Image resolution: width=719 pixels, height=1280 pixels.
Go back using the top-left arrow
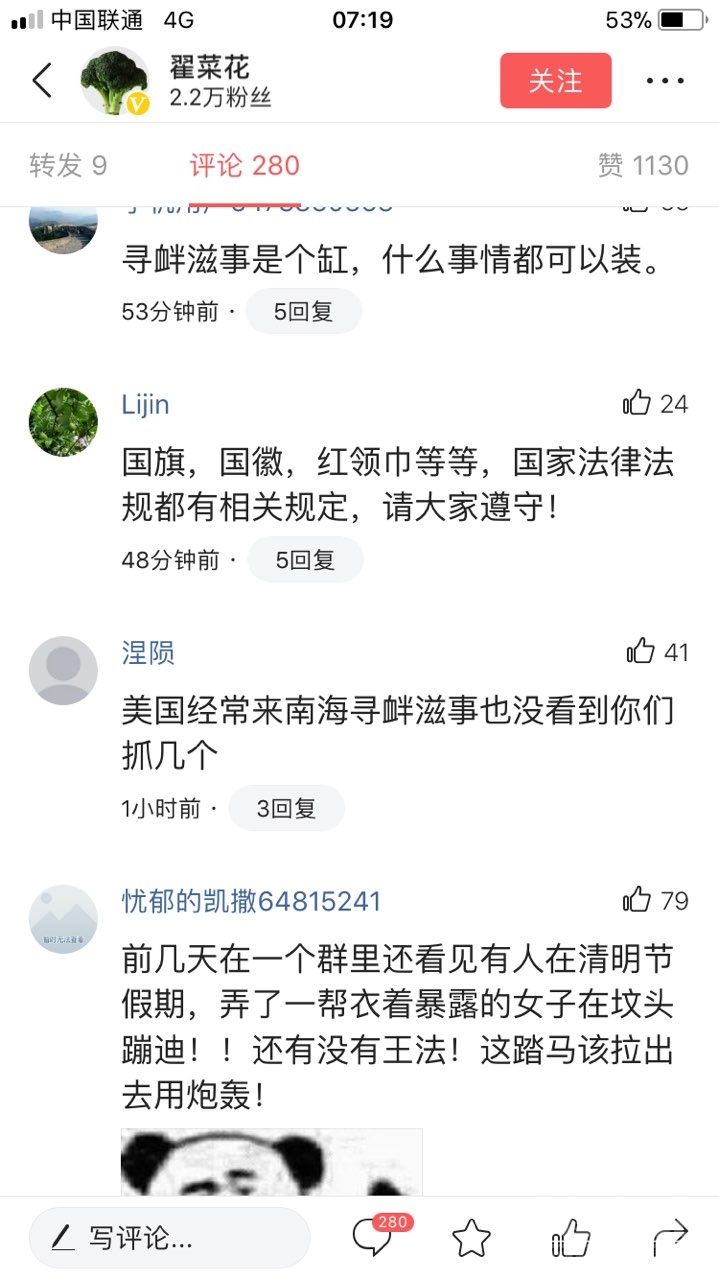[42, 80]
